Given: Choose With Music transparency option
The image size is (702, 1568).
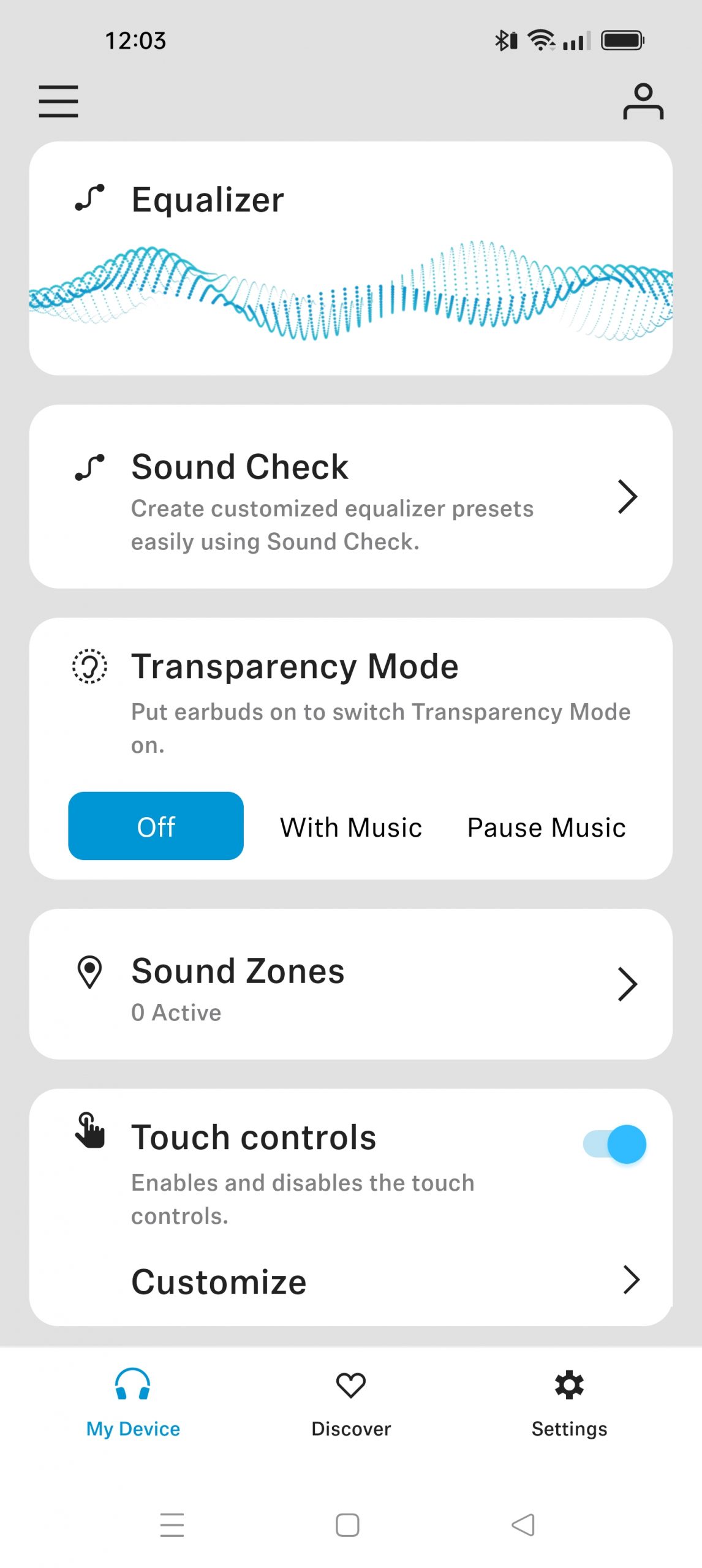Looking at the screenshot, I should point(351,827).
